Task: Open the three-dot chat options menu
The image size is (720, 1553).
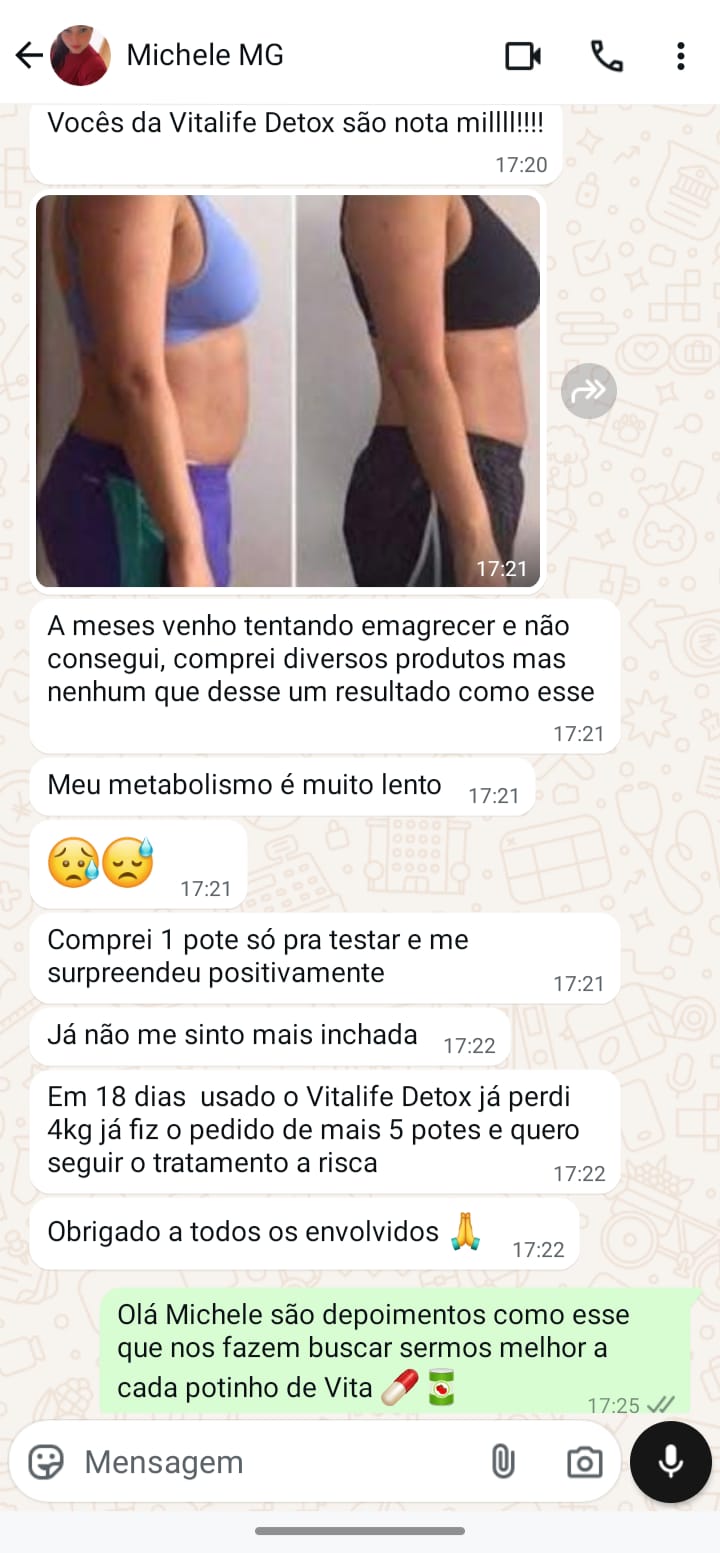Action: point(681,57)
